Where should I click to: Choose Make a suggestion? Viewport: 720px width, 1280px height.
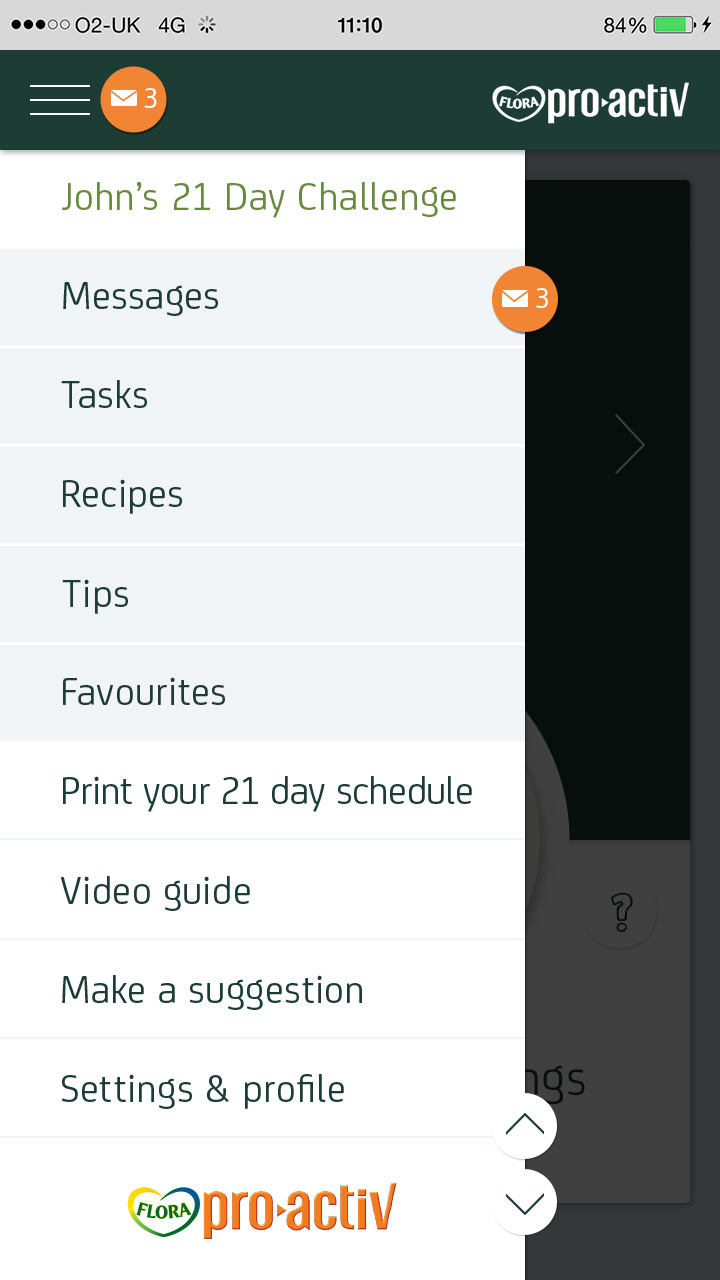212,990
